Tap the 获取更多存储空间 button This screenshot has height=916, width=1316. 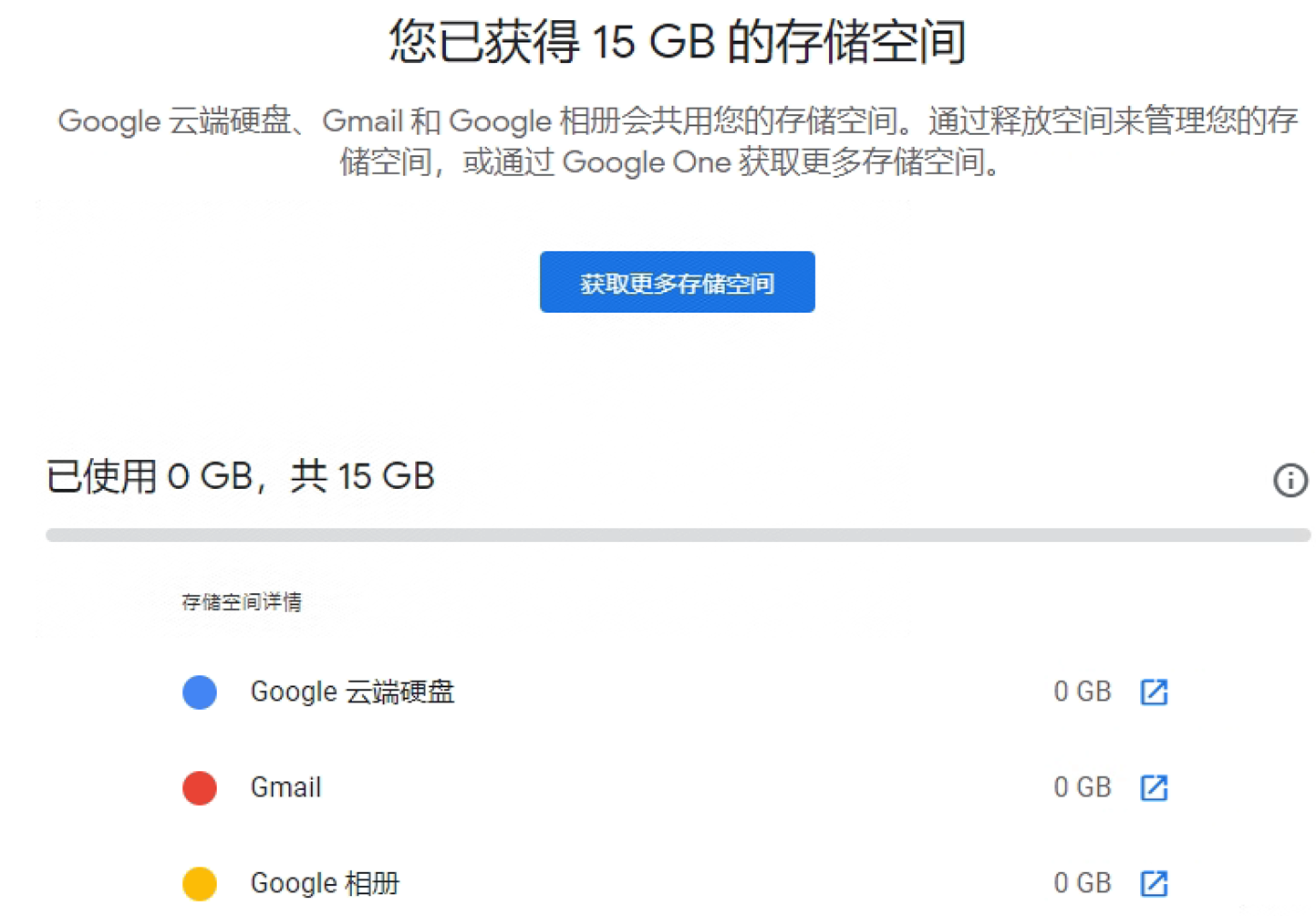pyautogui.click(x=677, y=283)
